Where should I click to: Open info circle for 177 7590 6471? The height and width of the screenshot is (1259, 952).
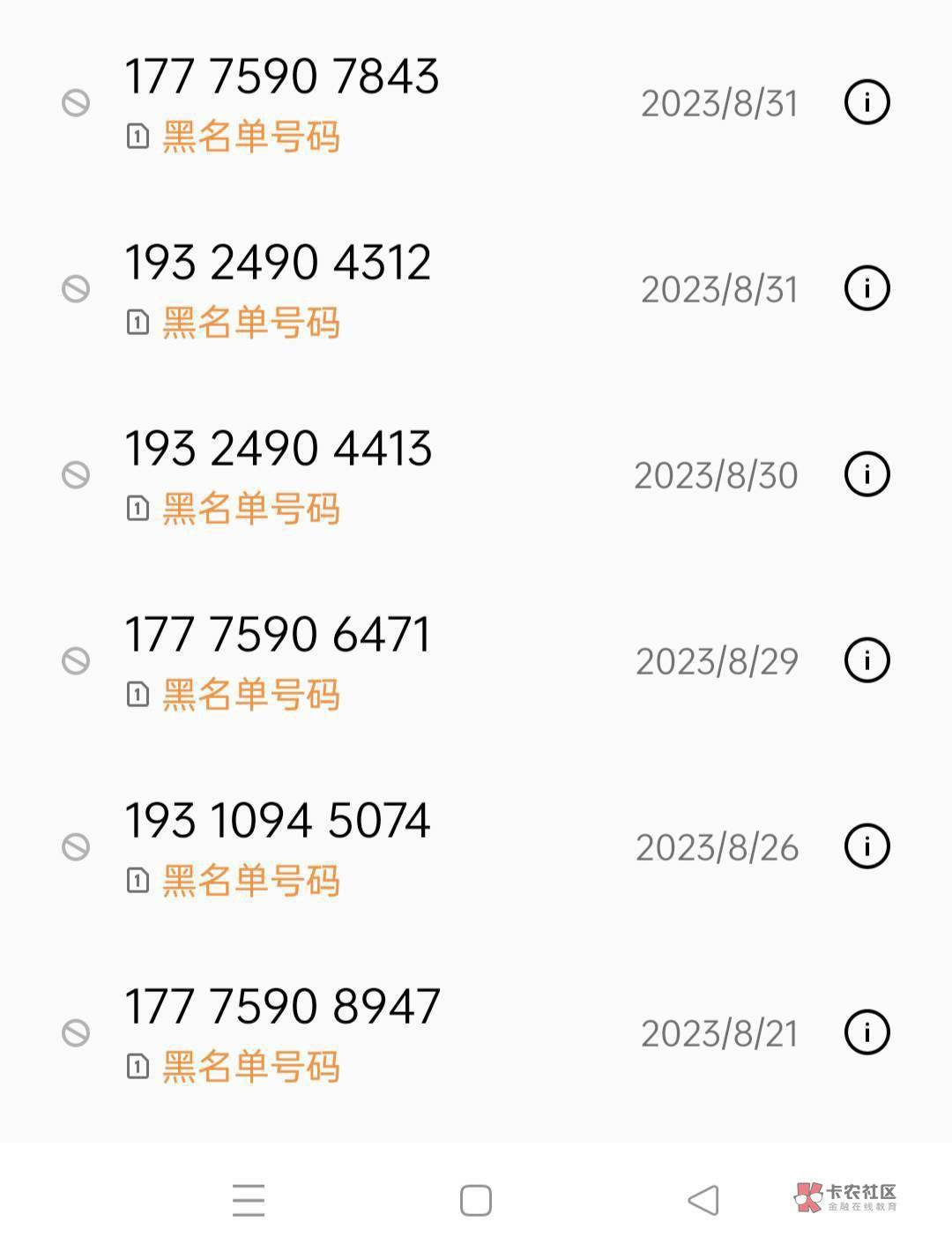pyautogui.click(x=867, y=660)
